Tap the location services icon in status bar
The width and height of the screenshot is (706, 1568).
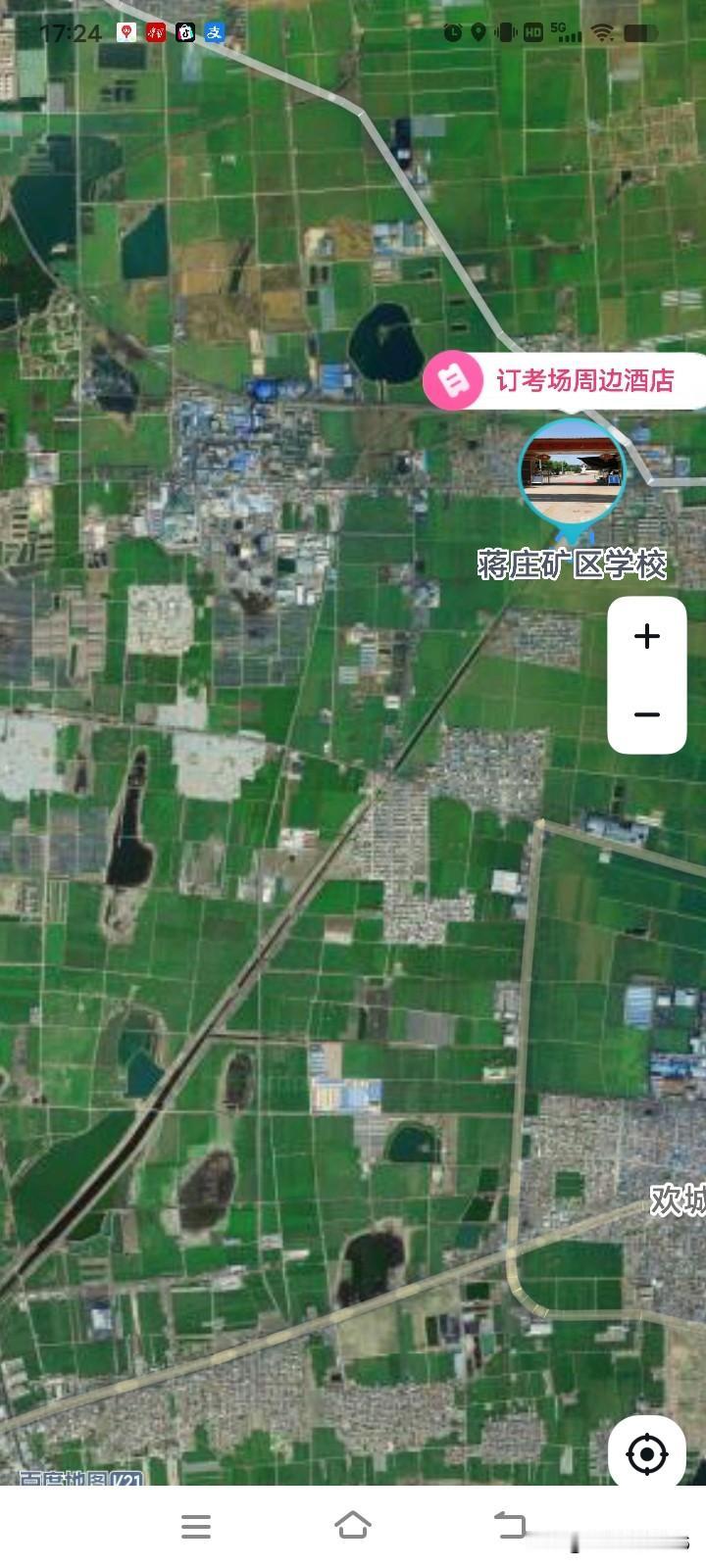click(x=478, y=31)
